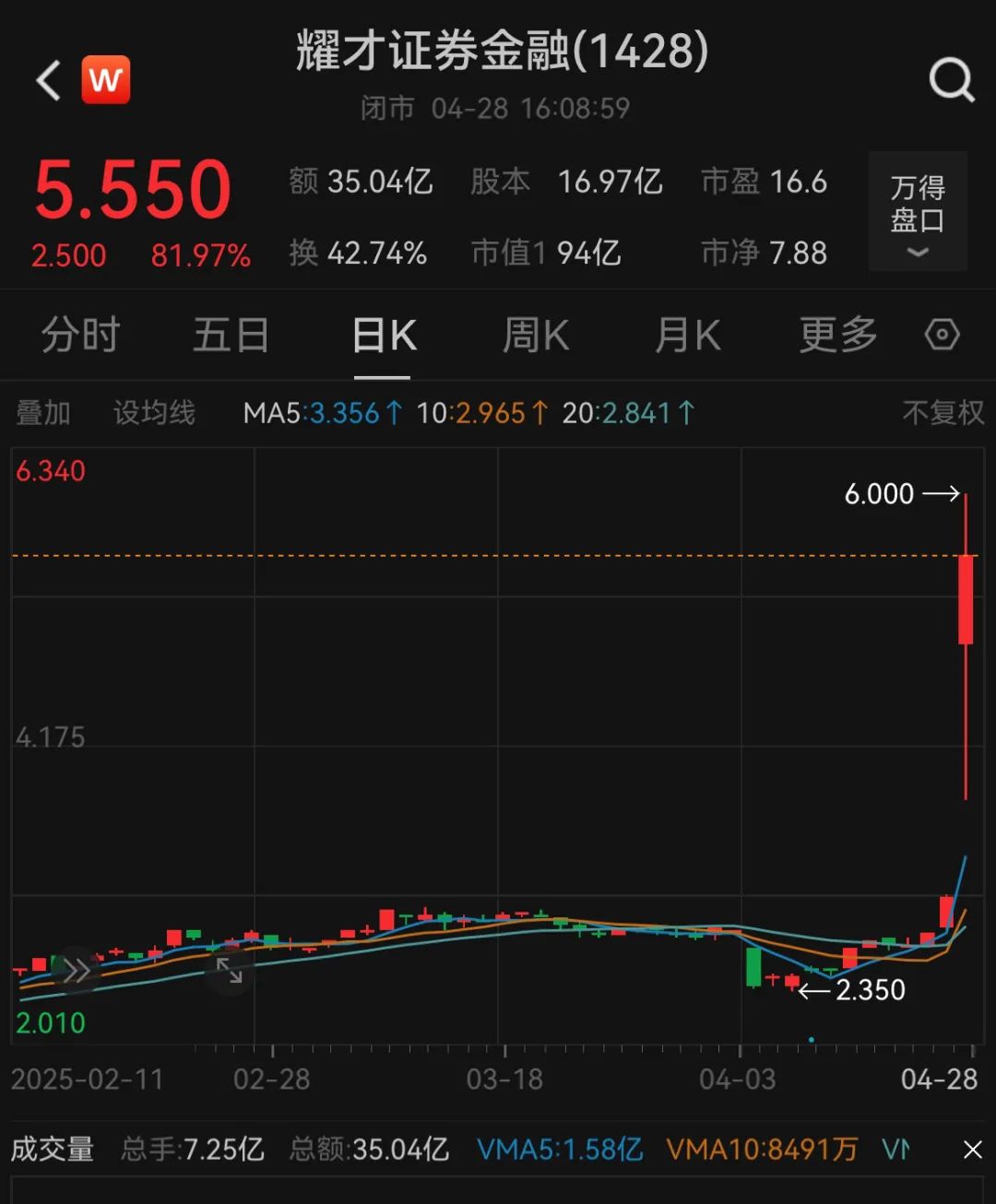996x1204 pixels.
Task: Expand the chart to full screen
Action: coord(229,970)
